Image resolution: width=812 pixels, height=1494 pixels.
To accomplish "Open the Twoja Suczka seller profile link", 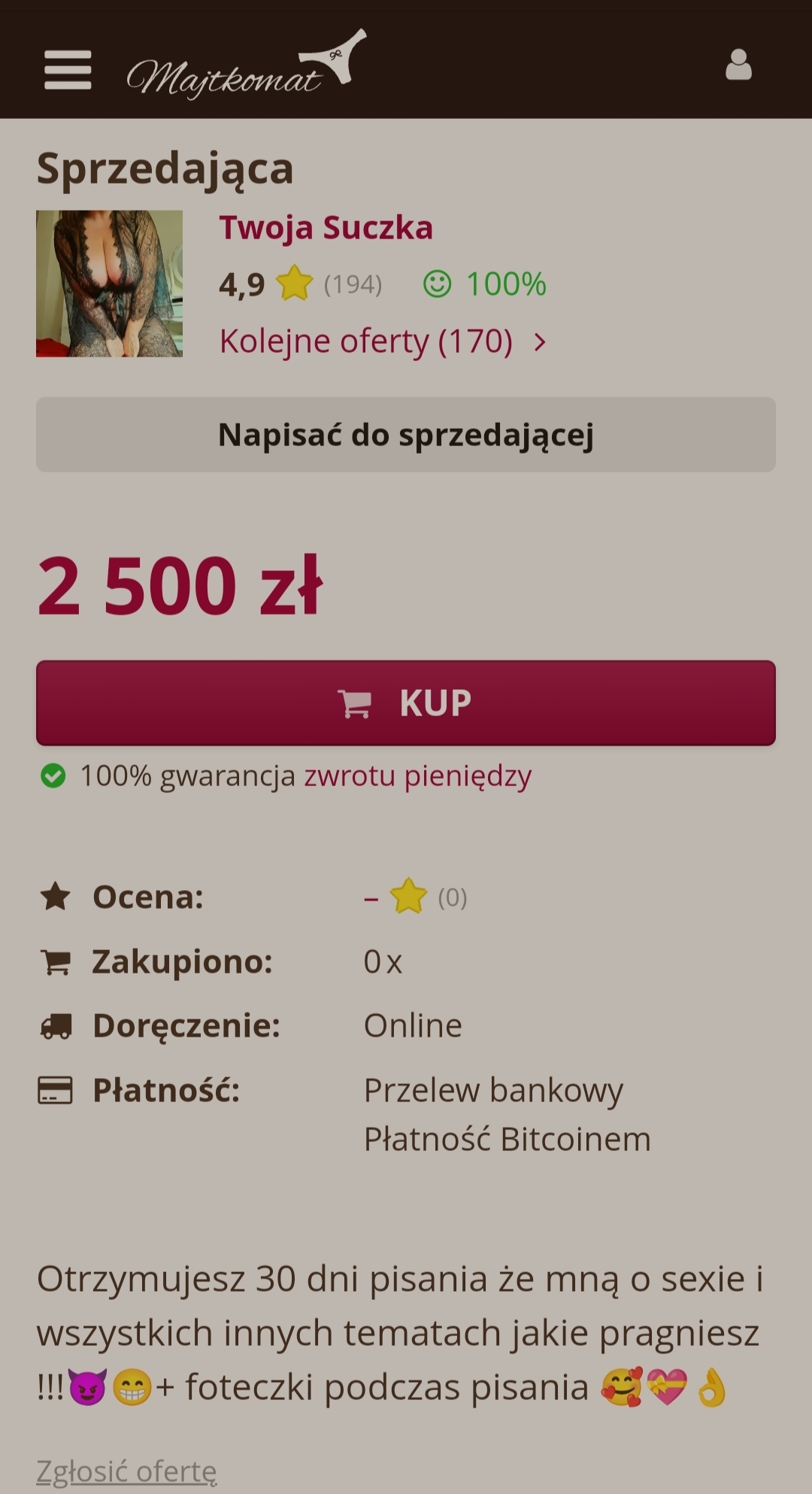I will (326, 228).
